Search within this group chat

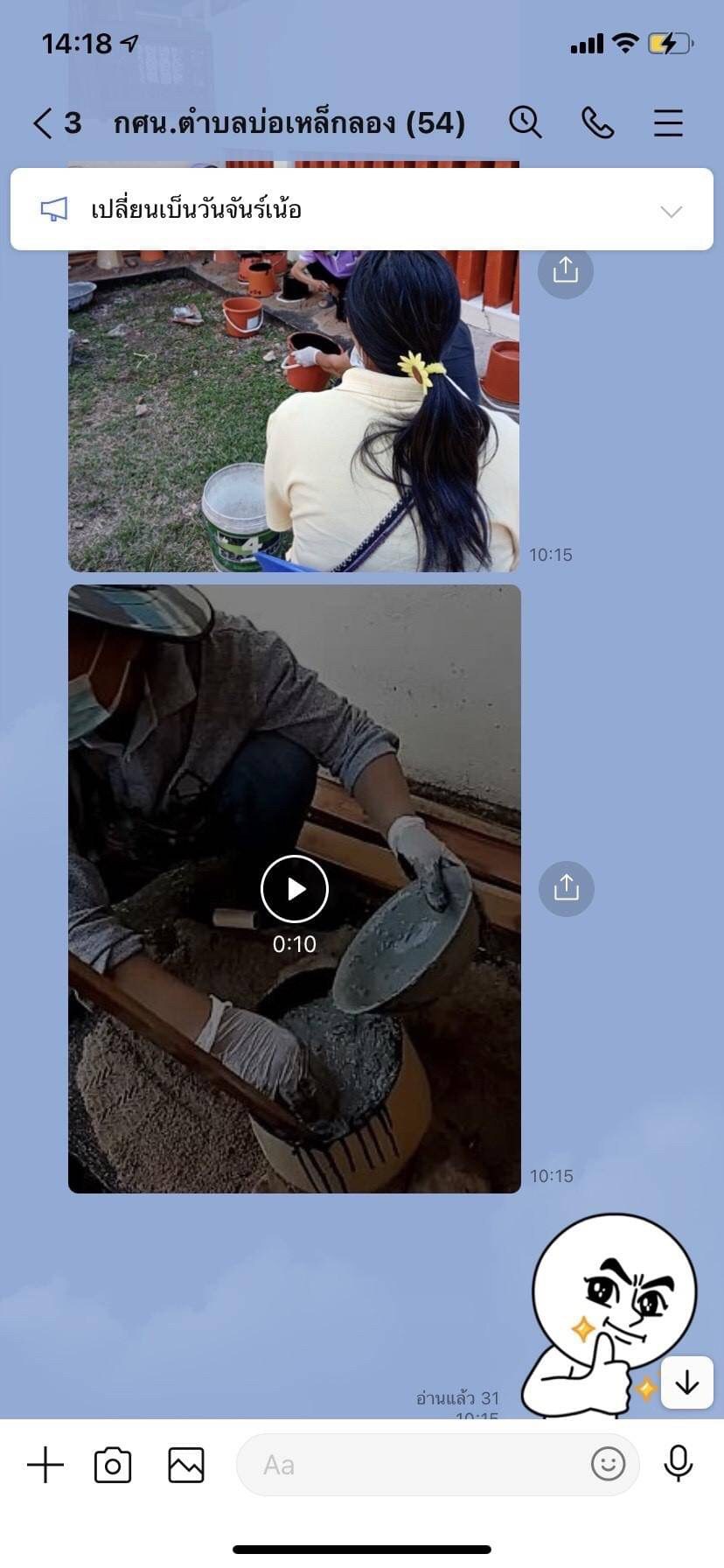(526, 122)
